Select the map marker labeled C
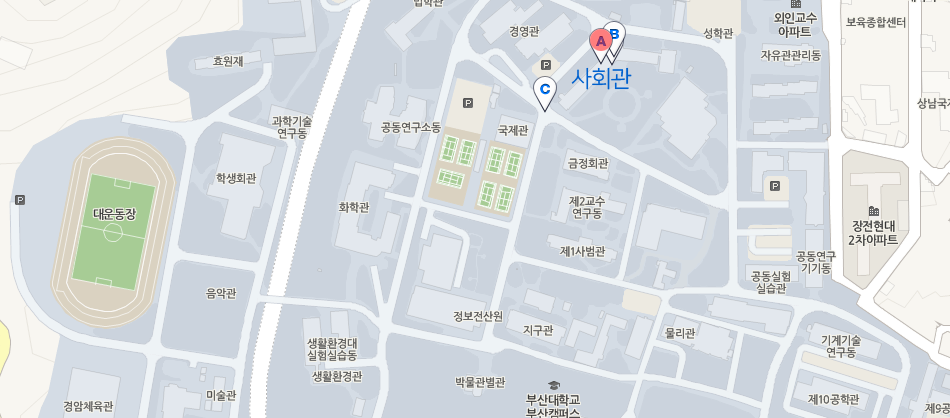Image resolution: width=950 pixels, height=418 pixels. pyautogui.click(x=544, y=89)
